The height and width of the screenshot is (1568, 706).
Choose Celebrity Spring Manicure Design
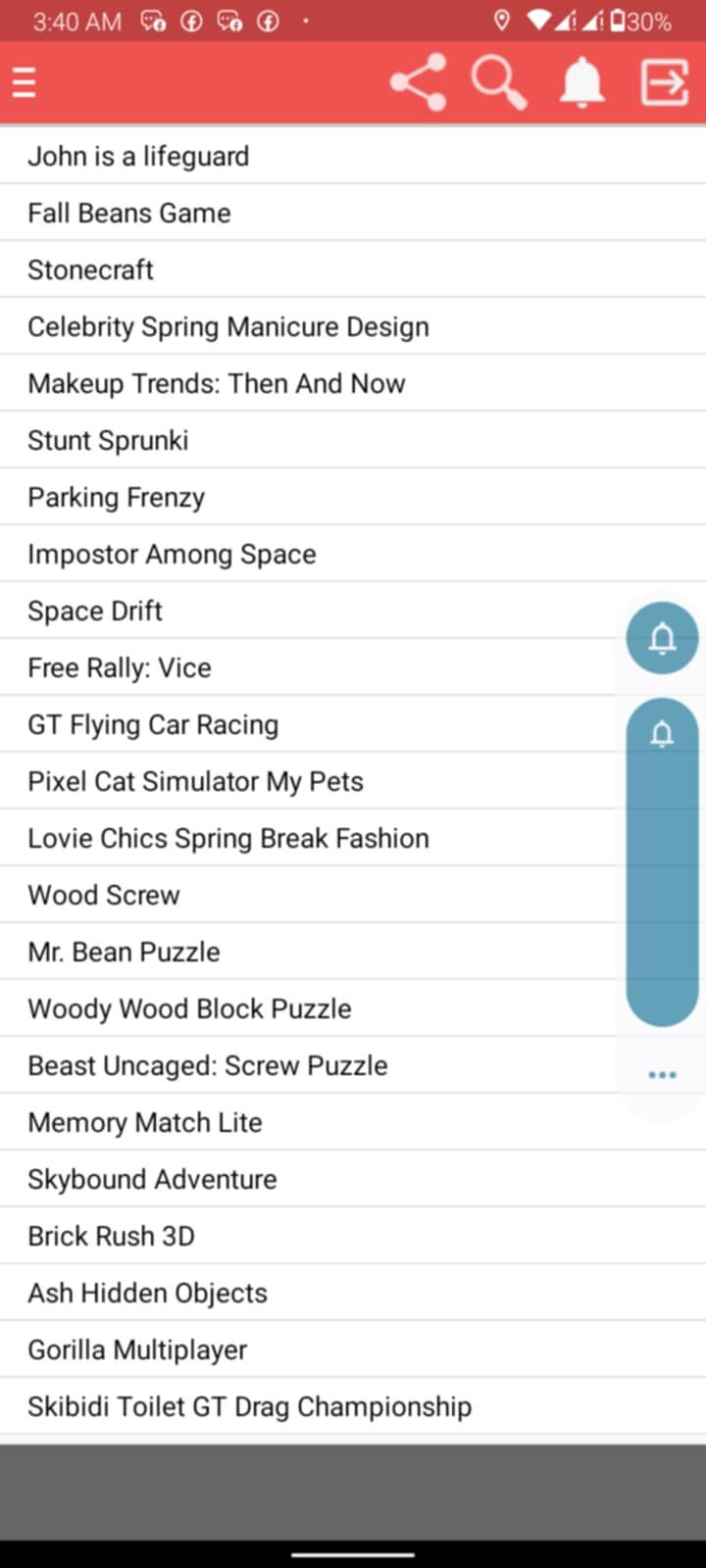[353, 326]
